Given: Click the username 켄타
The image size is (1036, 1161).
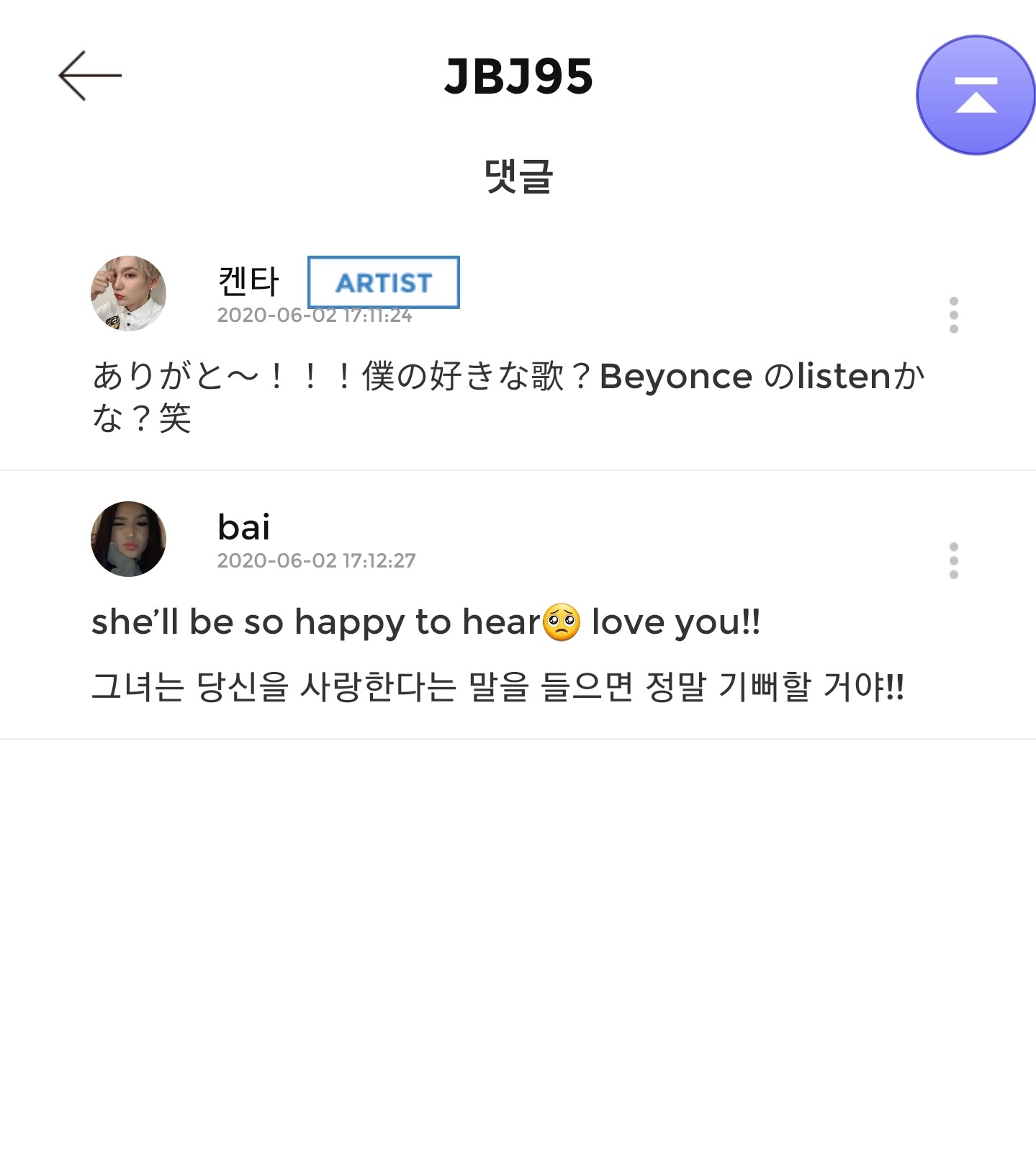Looking at the screenshot, I should (248, 279).
